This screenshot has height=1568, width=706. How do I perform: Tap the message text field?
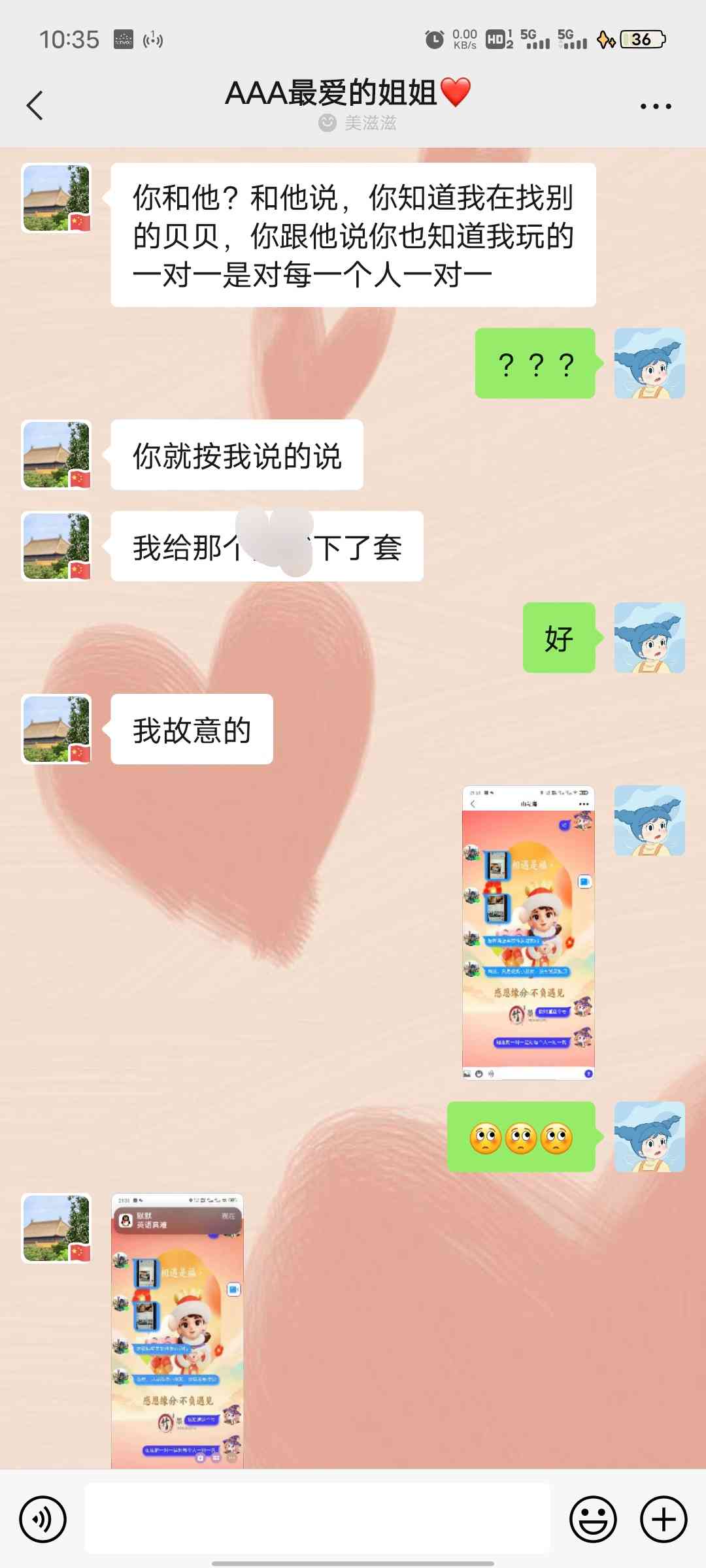tap(318, 1518)
